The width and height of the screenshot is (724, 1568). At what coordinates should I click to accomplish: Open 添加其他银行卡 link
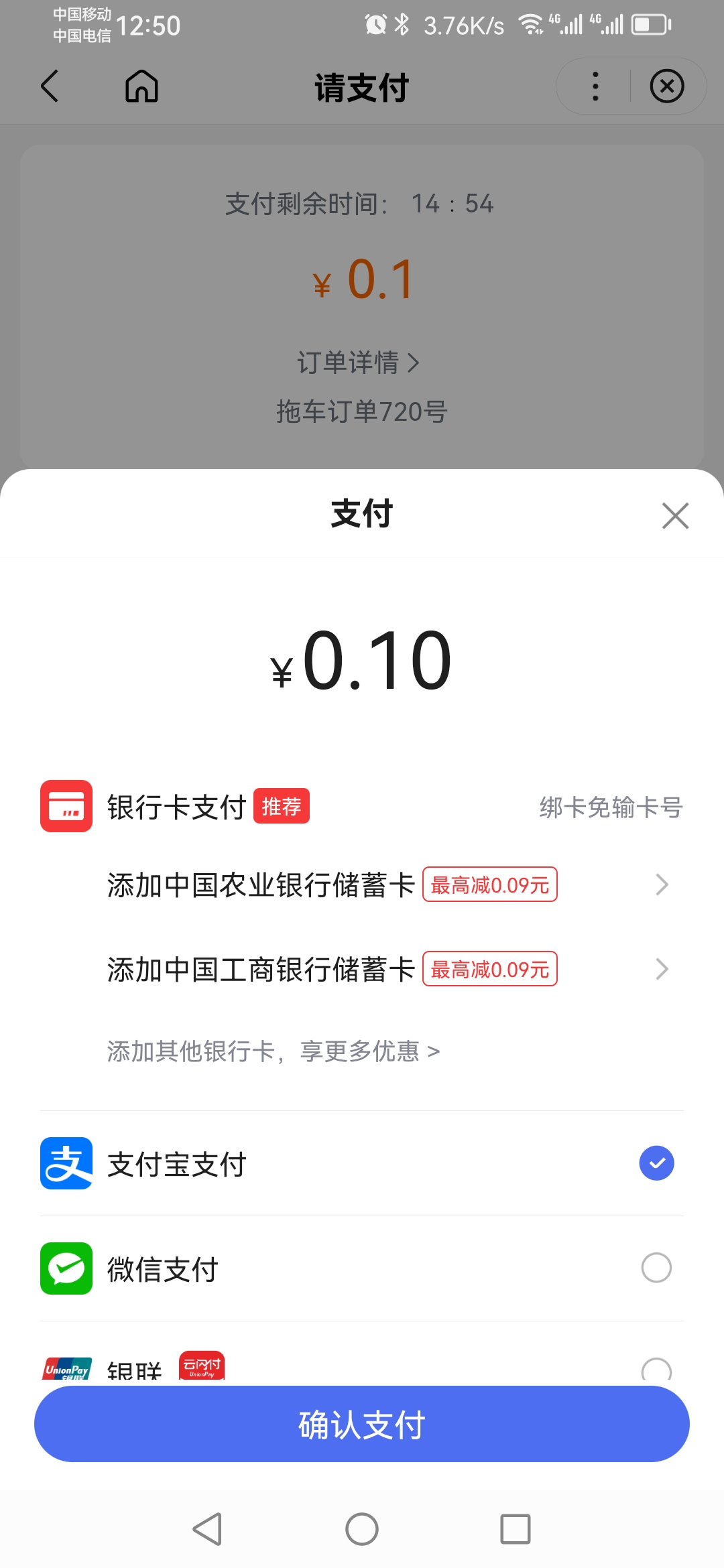[274, 1051]
